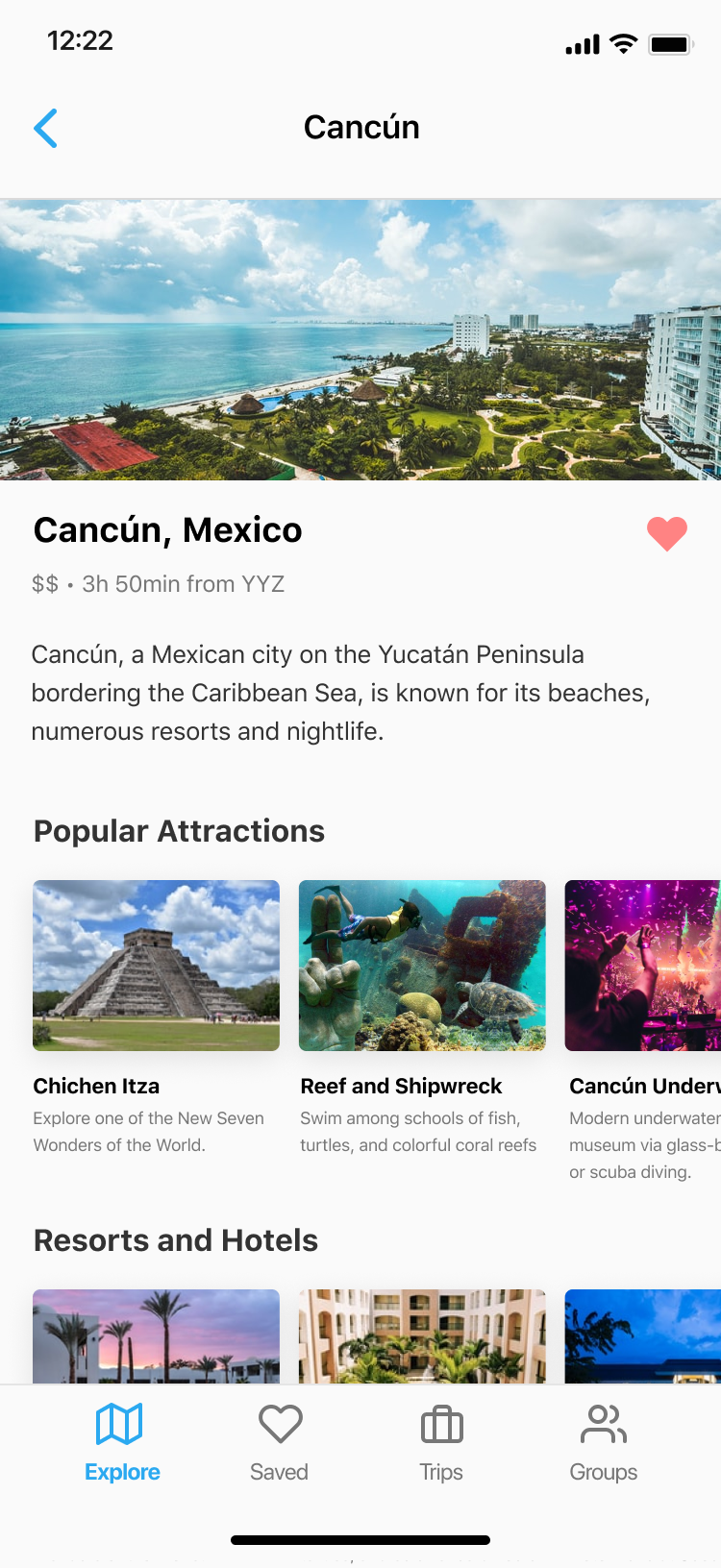This screenshot has width=721, height=1568.
Task: Switch to the Saved tab
Action: tap(280, 1443)
